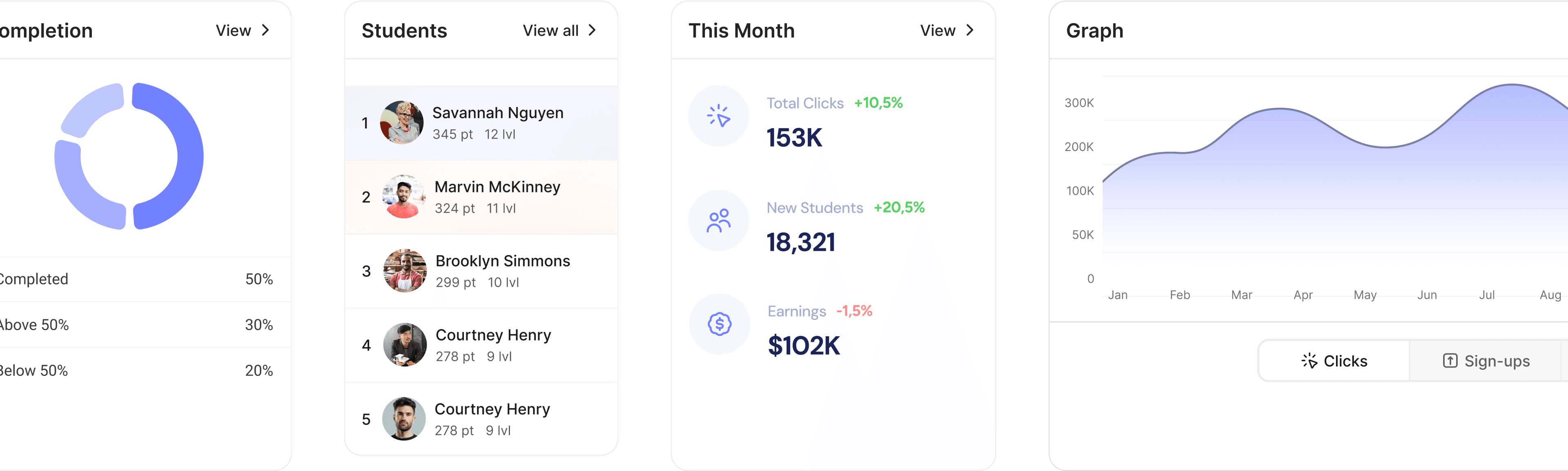Viewport: 1568px width, 471px height.
Task: Switch the graph to Sign-ups
Action: 1486,362
